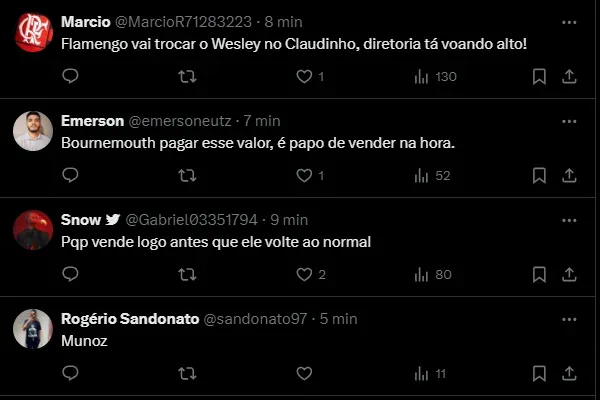Like Emerson's tweet
The height and width of the screenshot is (400, 600).
tap(304, 175)
